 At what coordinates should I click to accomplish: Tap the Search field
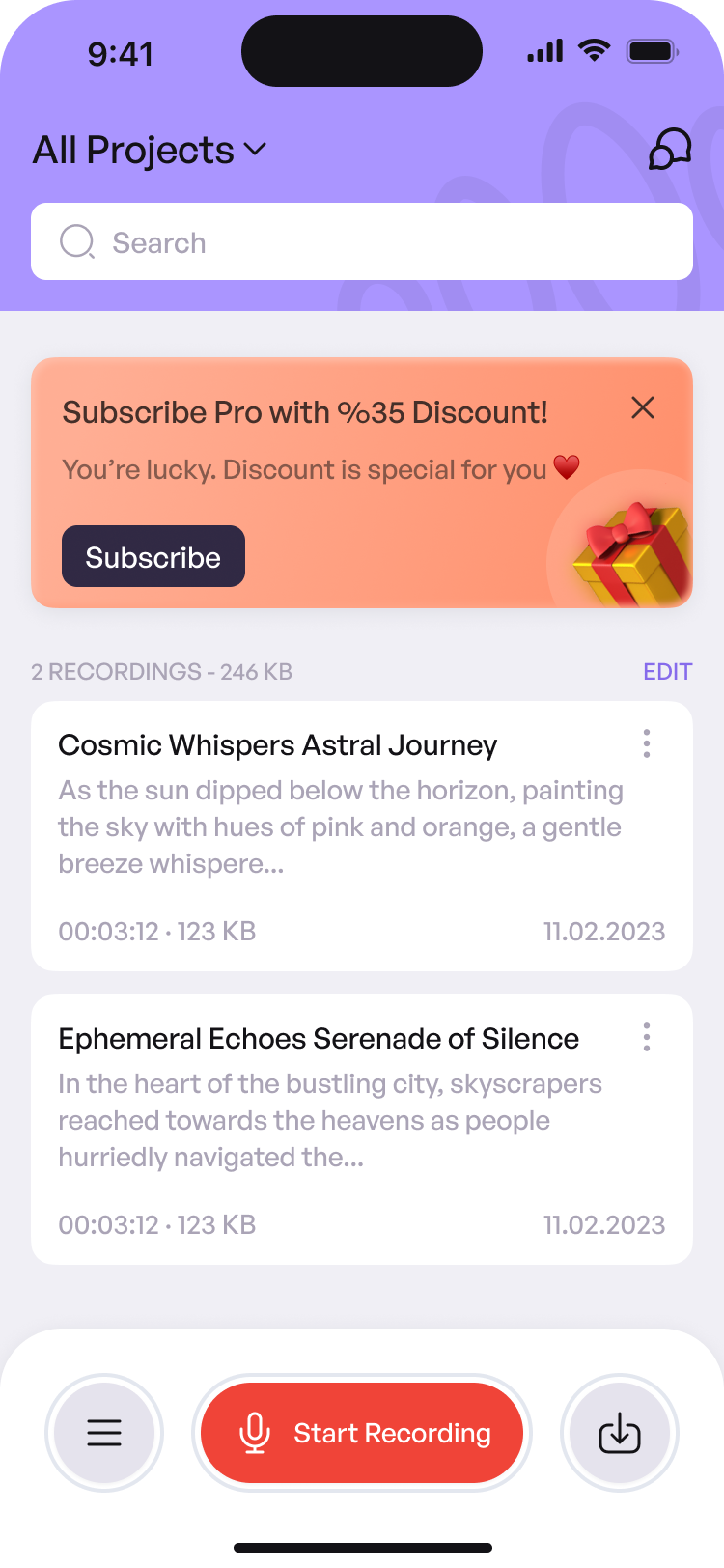point(362,242)
